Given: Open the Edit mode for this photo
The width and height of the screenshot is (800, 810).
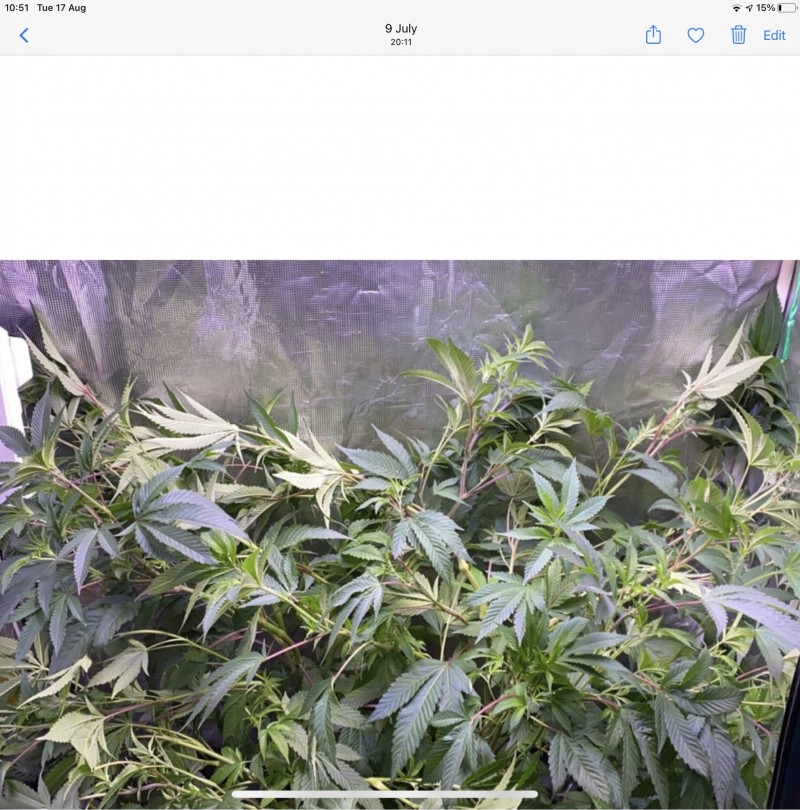Looking at the screenshot, I should coord(774,35).
